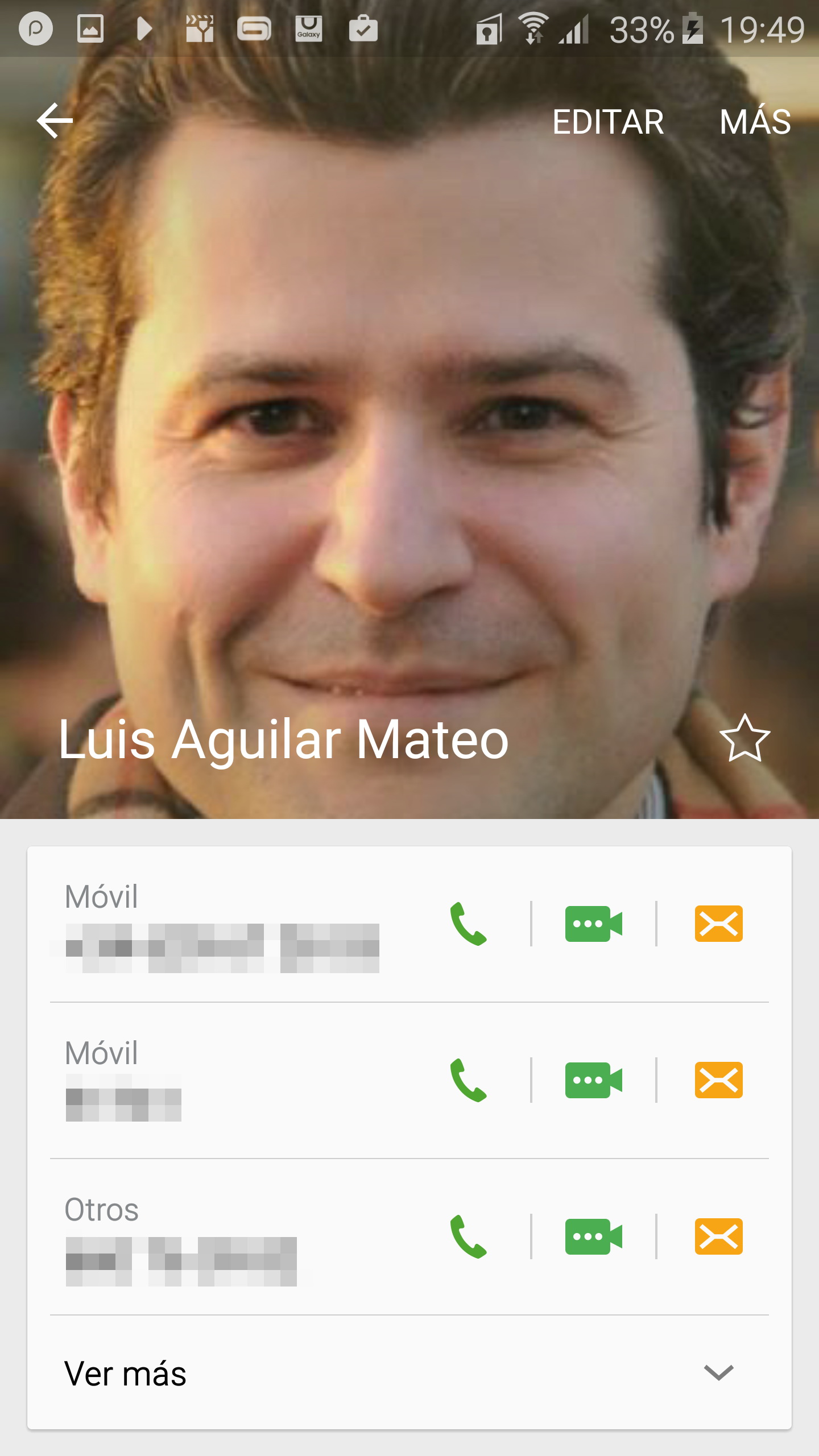Mark contact as favorite with the star
This screenshot has width=819, height=1456.
(x=744, y=738)
